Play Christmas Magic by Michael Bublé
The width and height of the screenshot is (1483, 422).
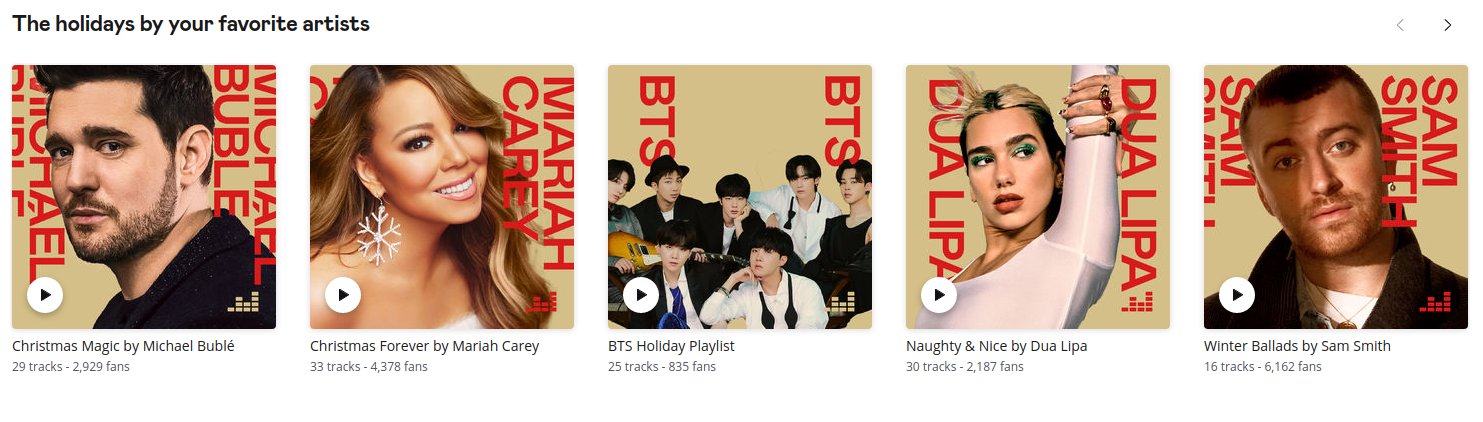click(45, 295)
